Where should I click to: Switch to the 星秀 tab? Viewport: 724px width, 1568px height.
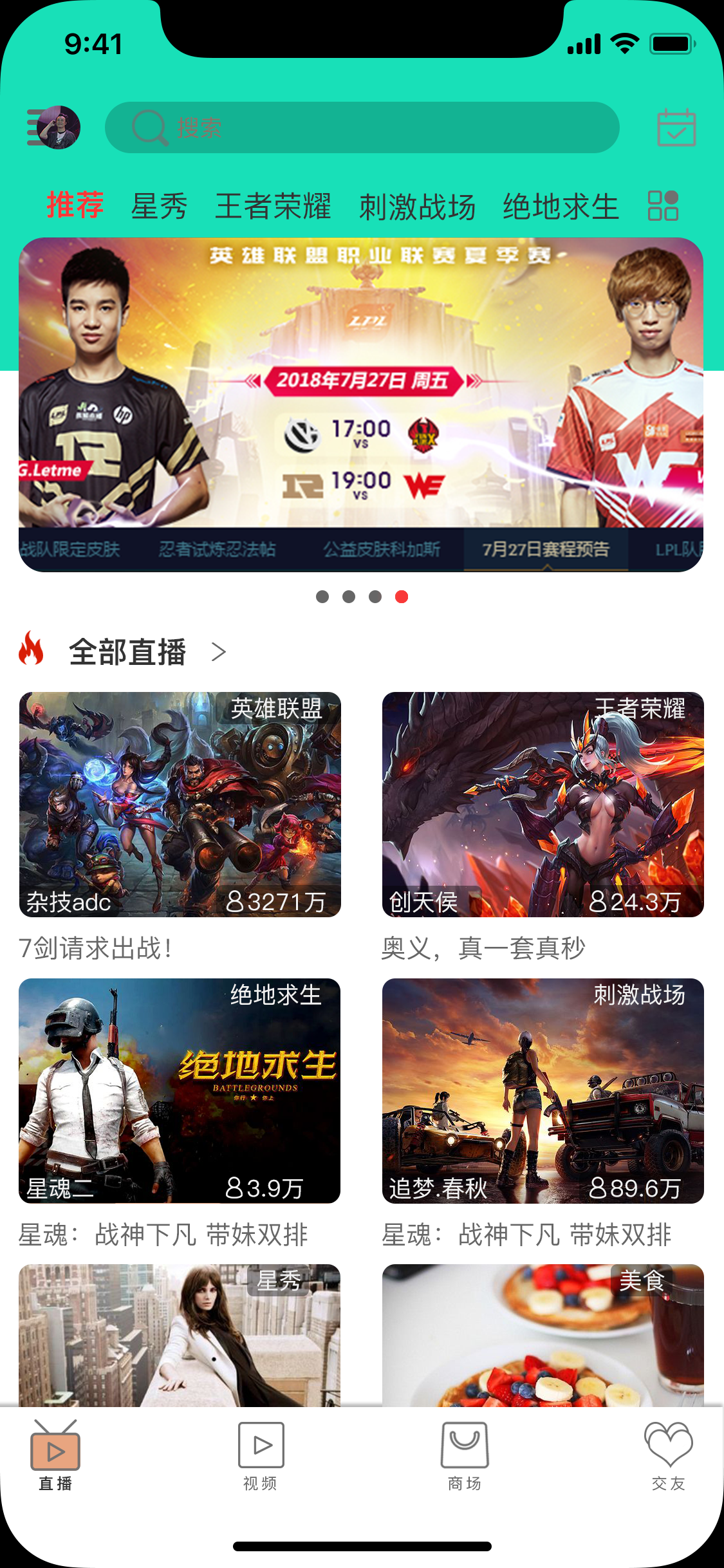click(159, 207)
